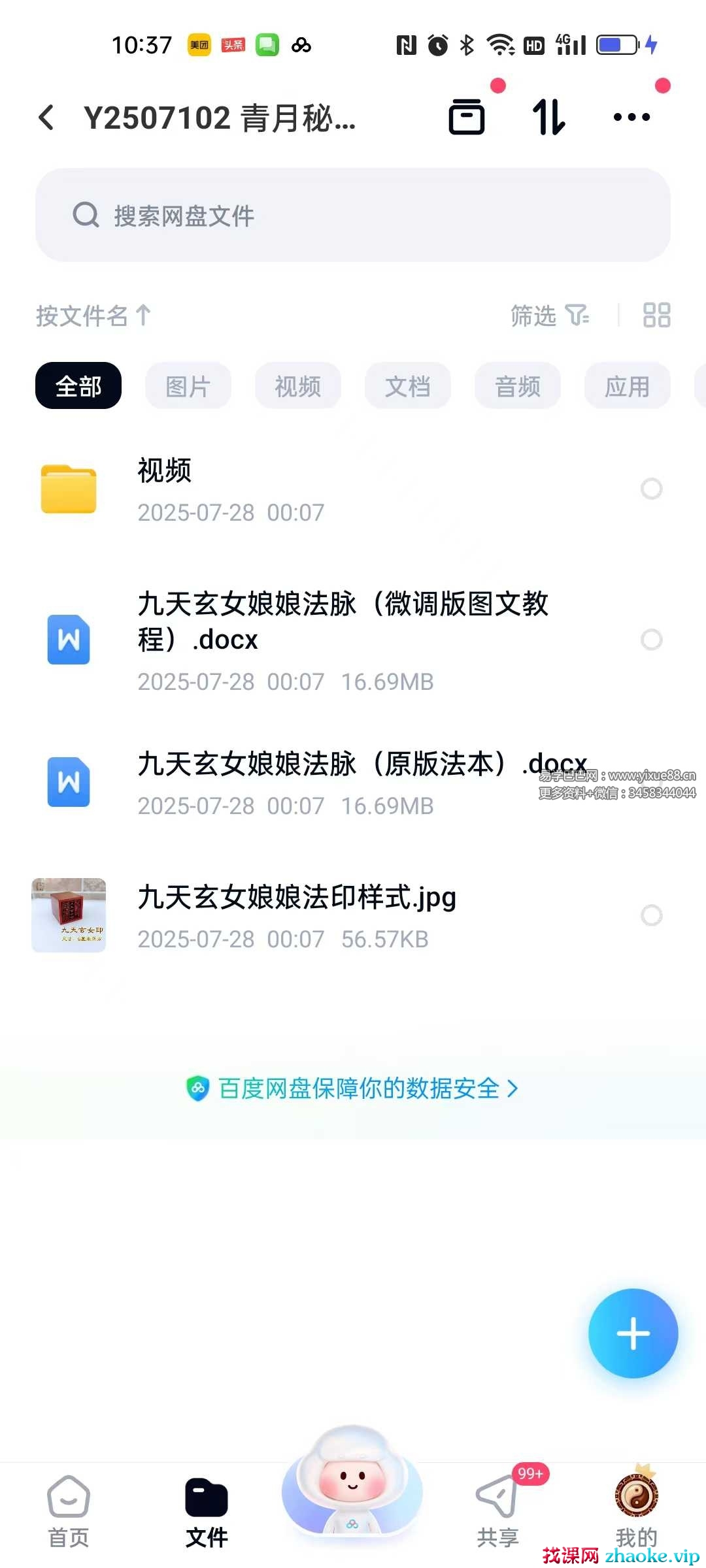706x1568 pixels.
Task: Open the transfer list arrows icon
Action: 548,118
